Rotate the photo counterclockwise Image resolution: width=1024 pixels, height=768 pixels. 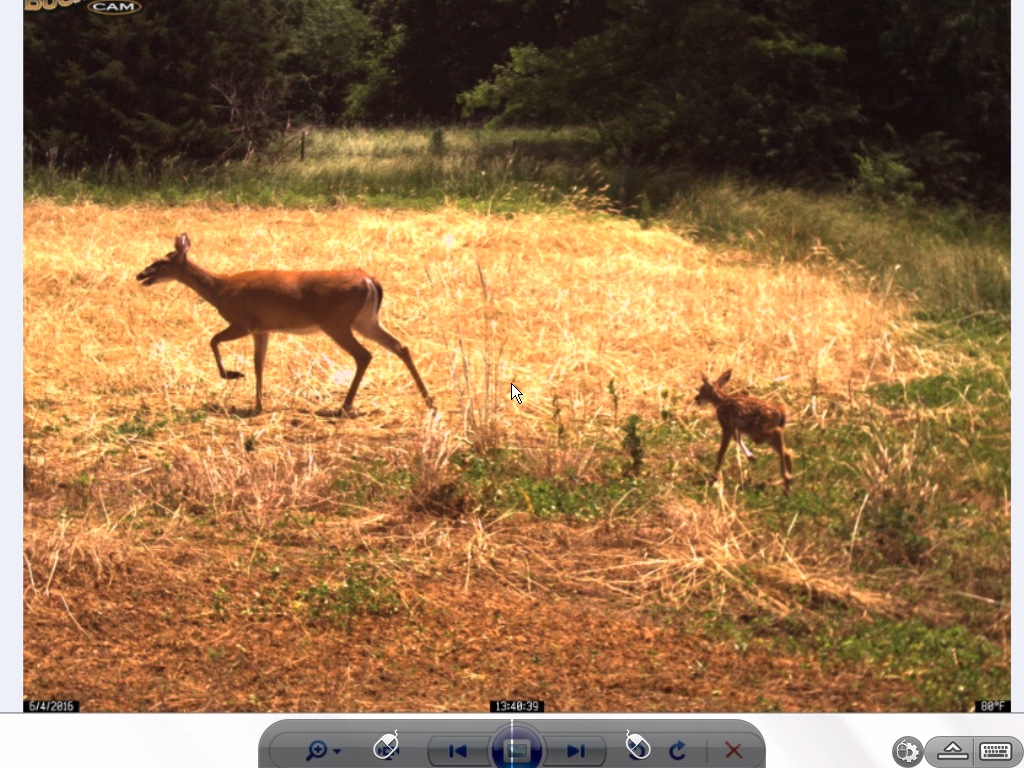[x=638, y=746]
